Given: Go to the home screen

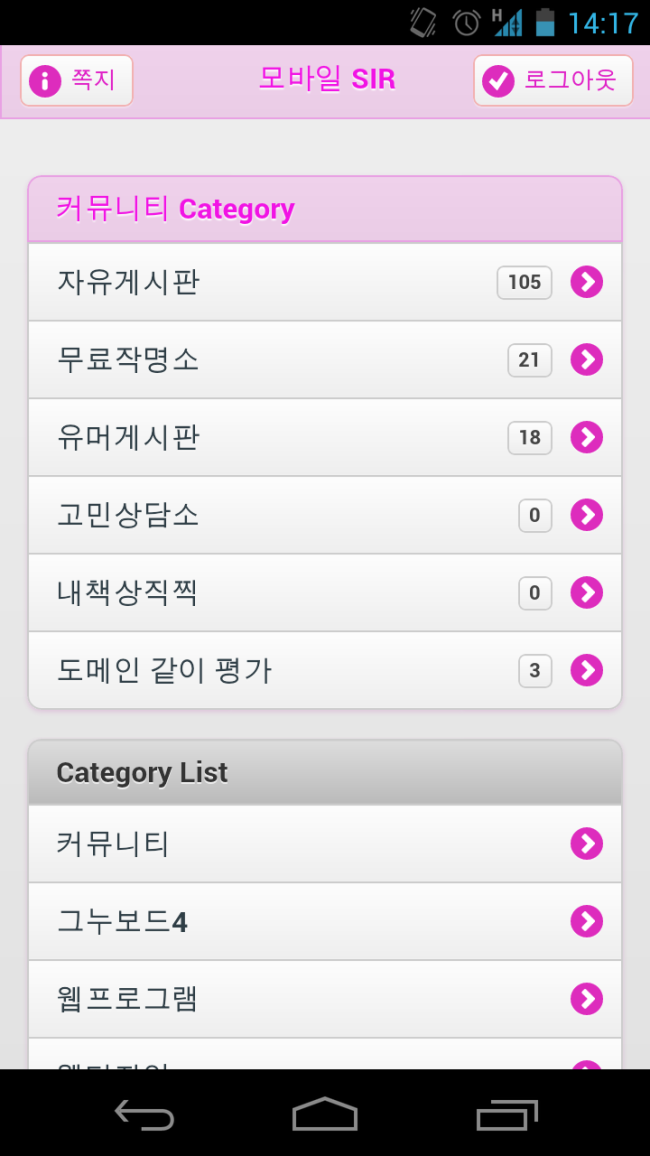Looking at the screenshot, I should 325,1114.
